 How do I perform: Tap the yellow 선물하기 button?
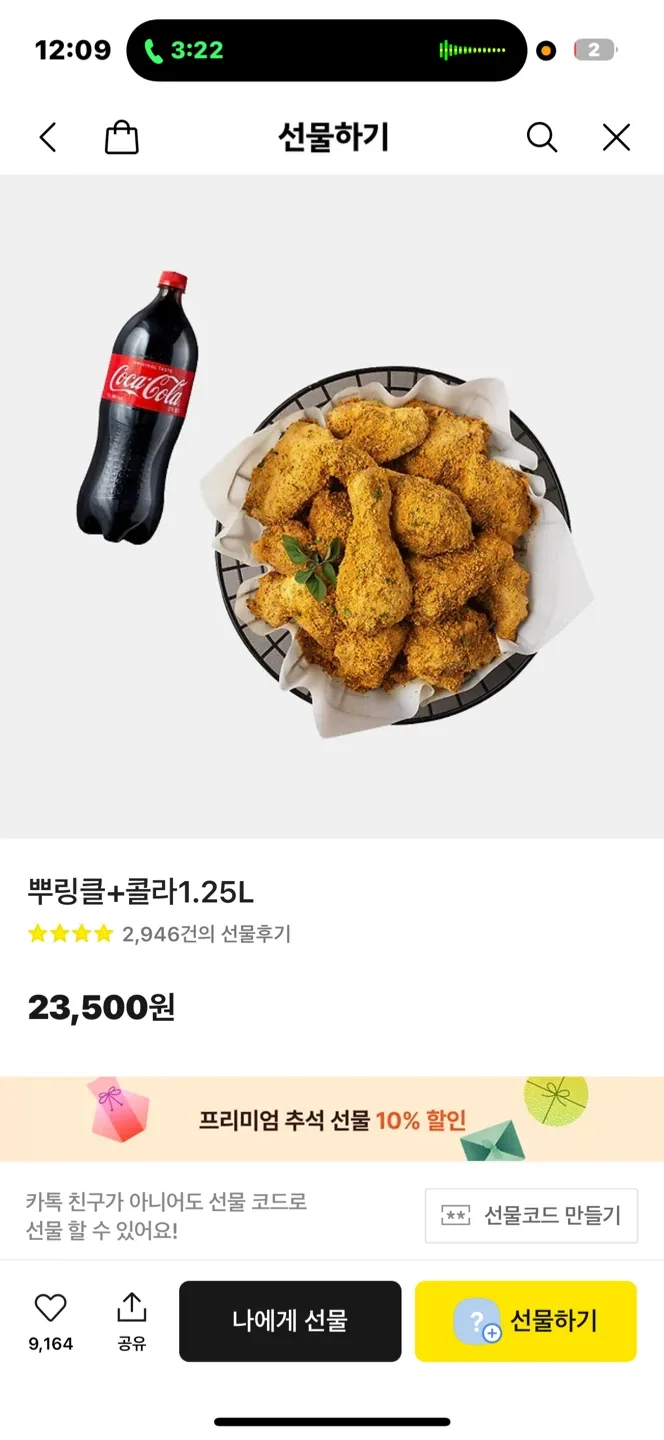tap(526, 1321)
